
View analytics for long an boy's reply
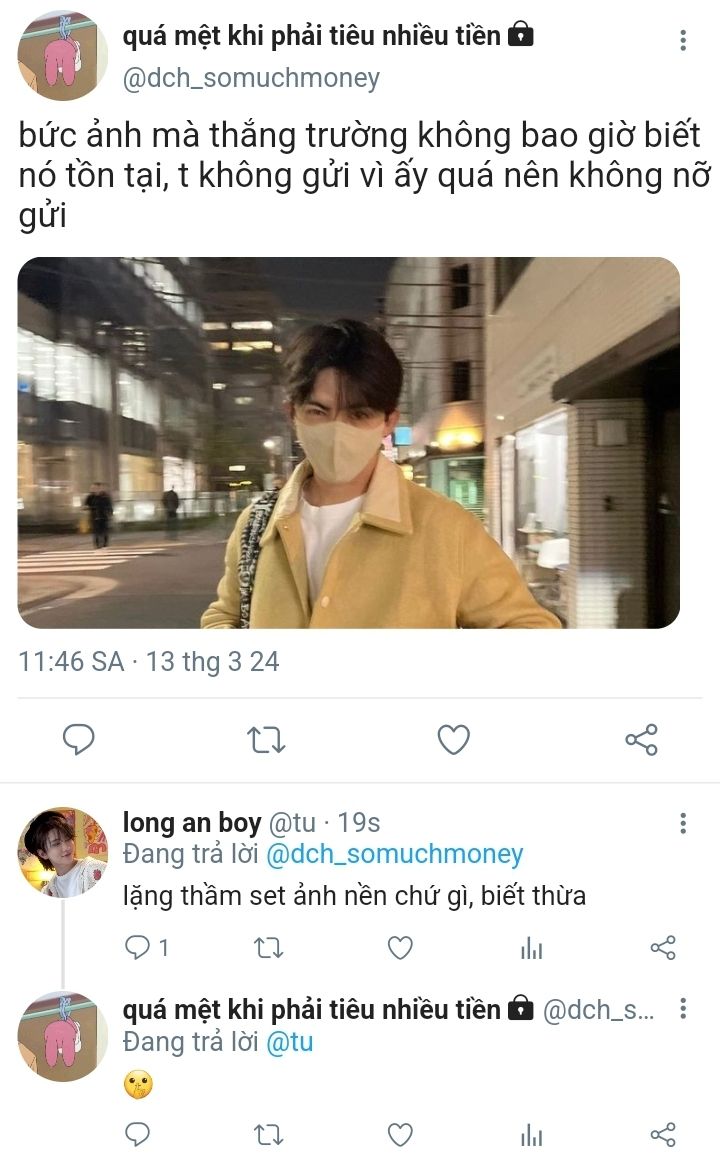(x=532, y=948)
